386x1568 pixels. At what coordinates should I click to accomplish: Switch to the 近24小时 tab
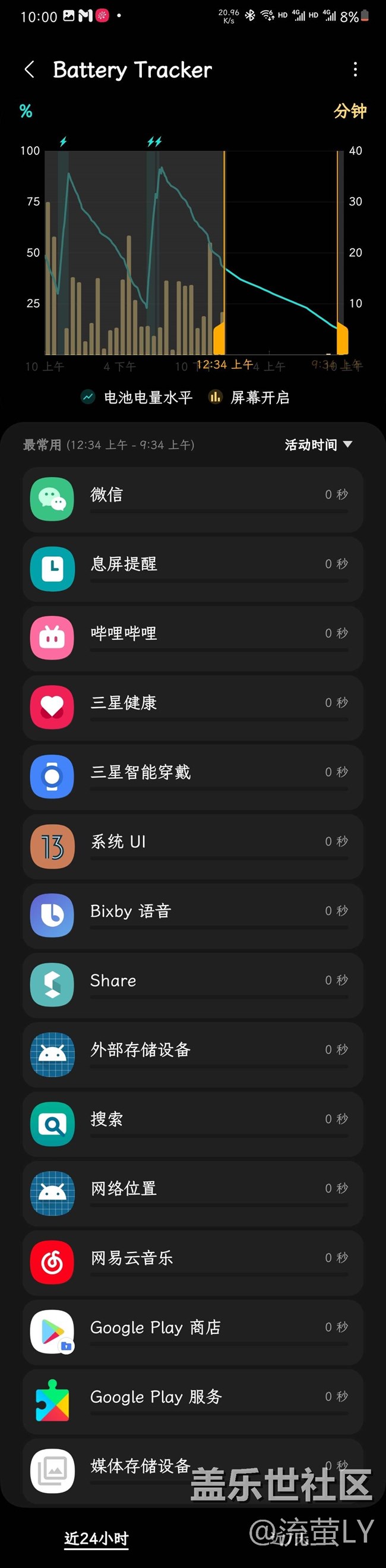[x=96, y=1538]
